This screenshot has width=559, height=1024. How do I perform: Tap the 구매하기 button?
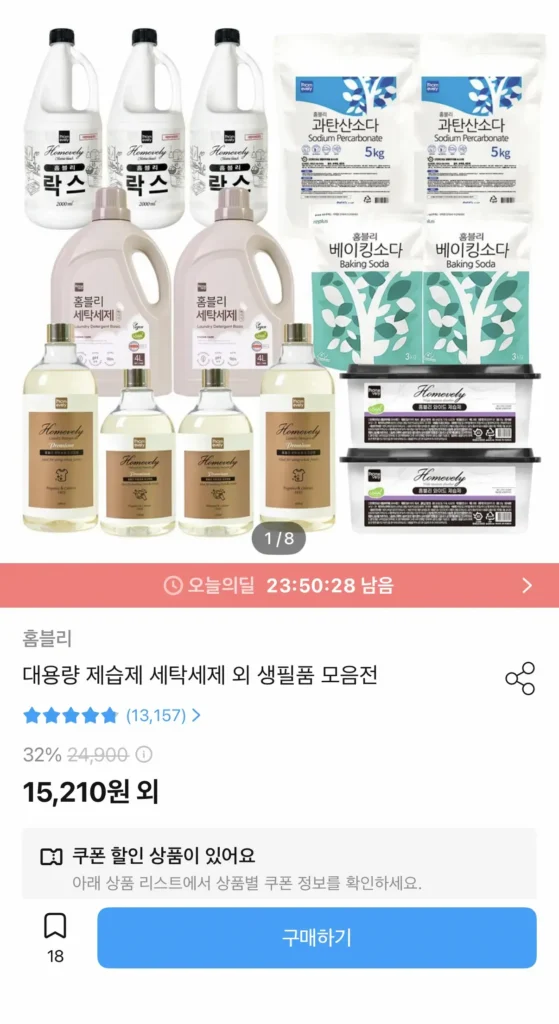[317, 937]
